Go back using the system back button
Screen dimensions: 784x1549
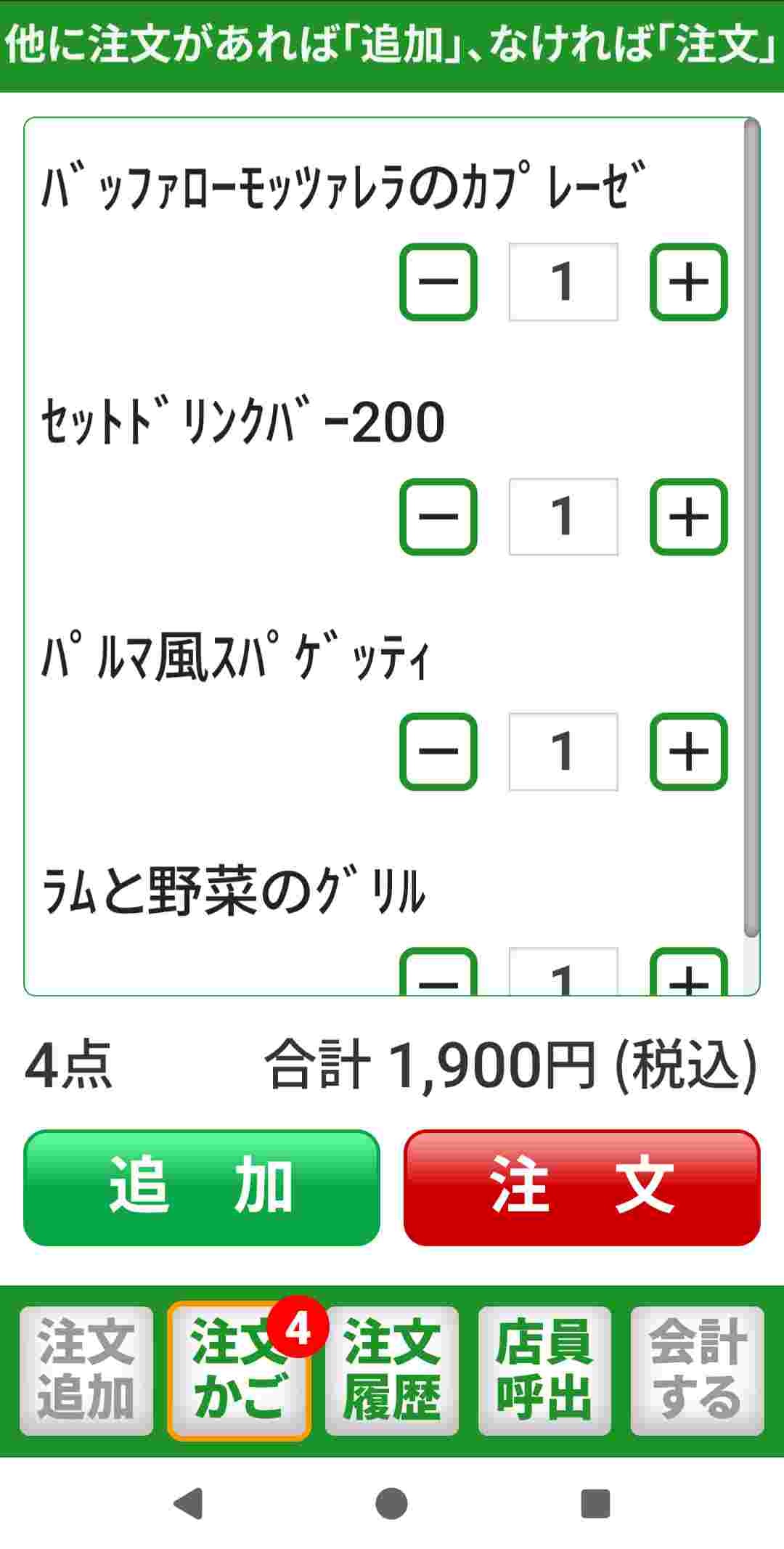click(189, 1503)
